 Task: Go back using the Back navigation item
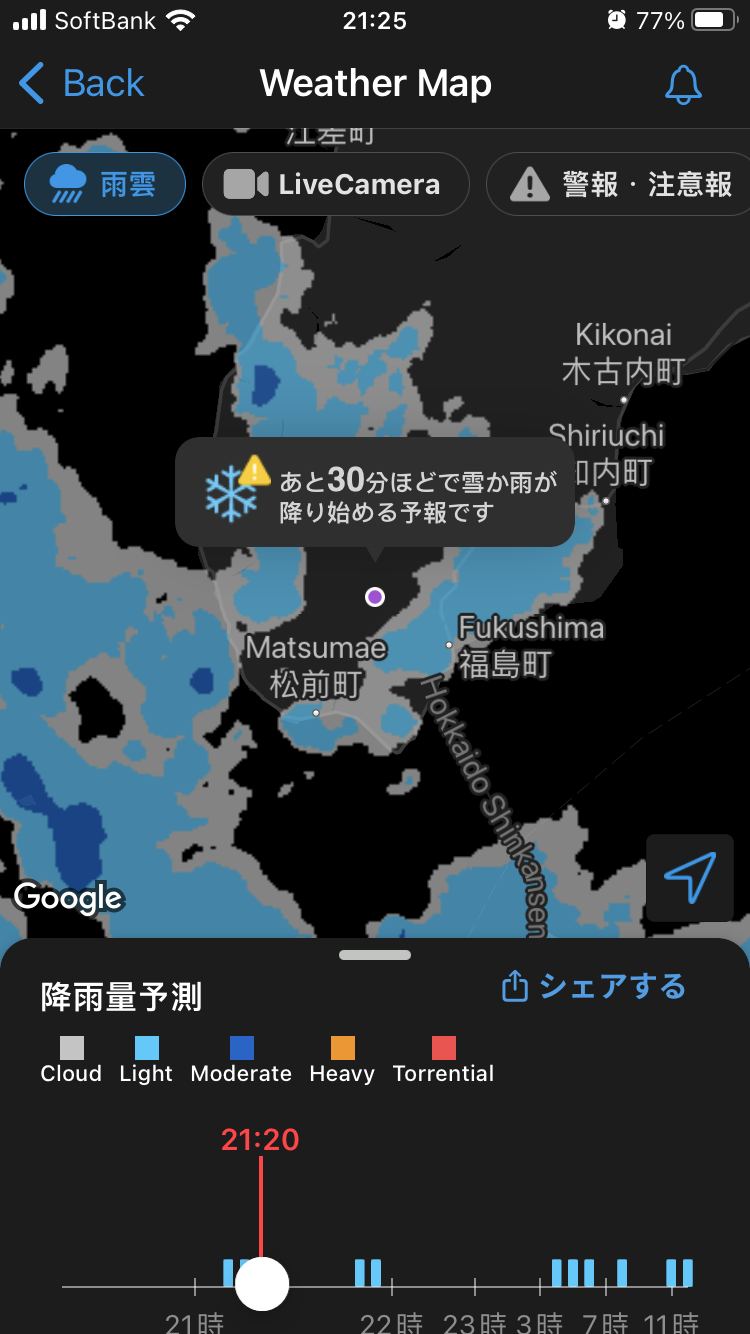(81, 84)
